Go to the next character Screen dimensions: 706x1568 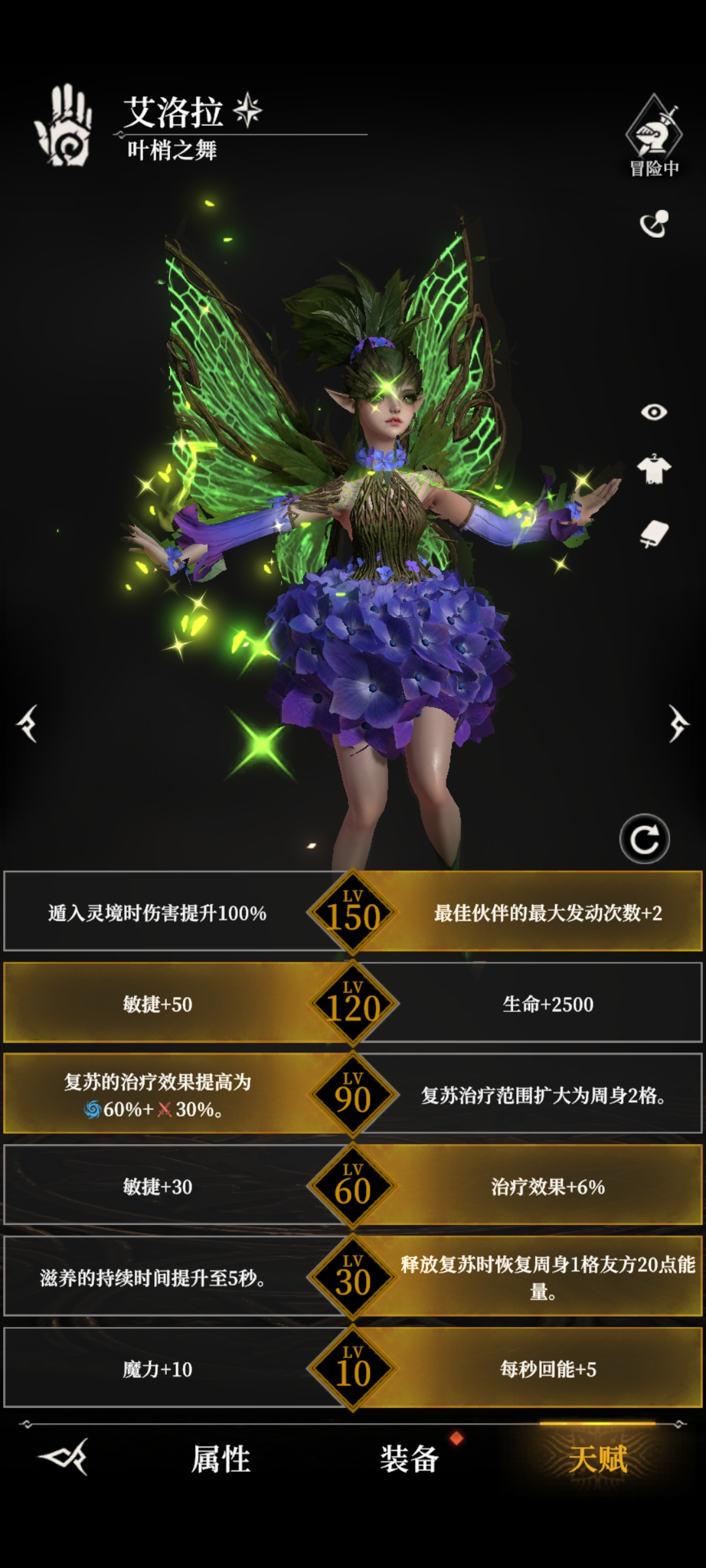click(x=678, y=723)
